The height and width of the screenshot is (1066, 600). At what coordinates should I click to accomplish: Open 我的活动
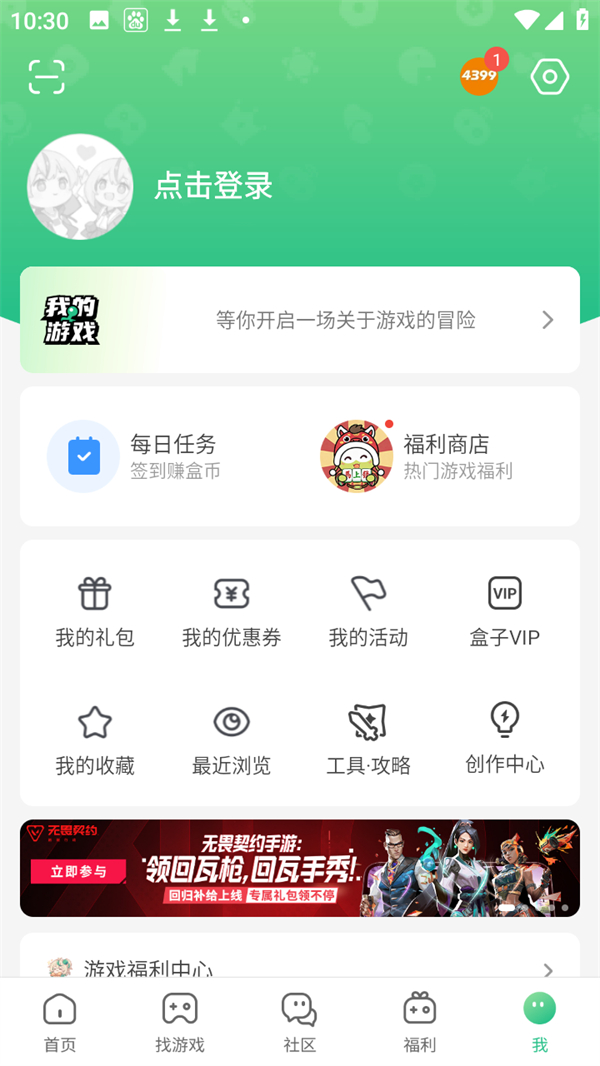[x=368, y=612]
